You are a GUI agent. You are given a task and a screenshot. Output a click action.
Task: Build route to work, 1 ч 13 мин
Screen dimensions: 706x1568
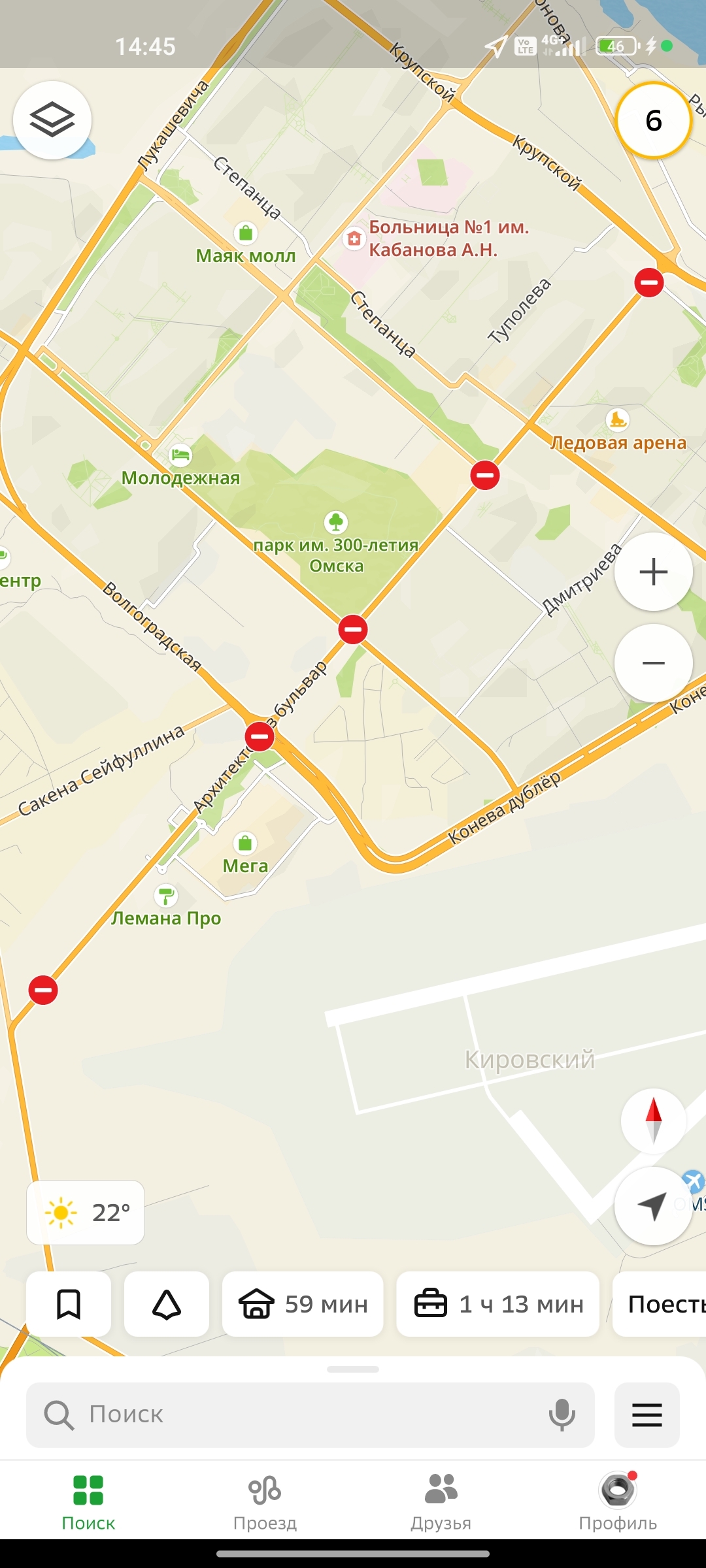pyautogui.click(x=497, y=1304)
